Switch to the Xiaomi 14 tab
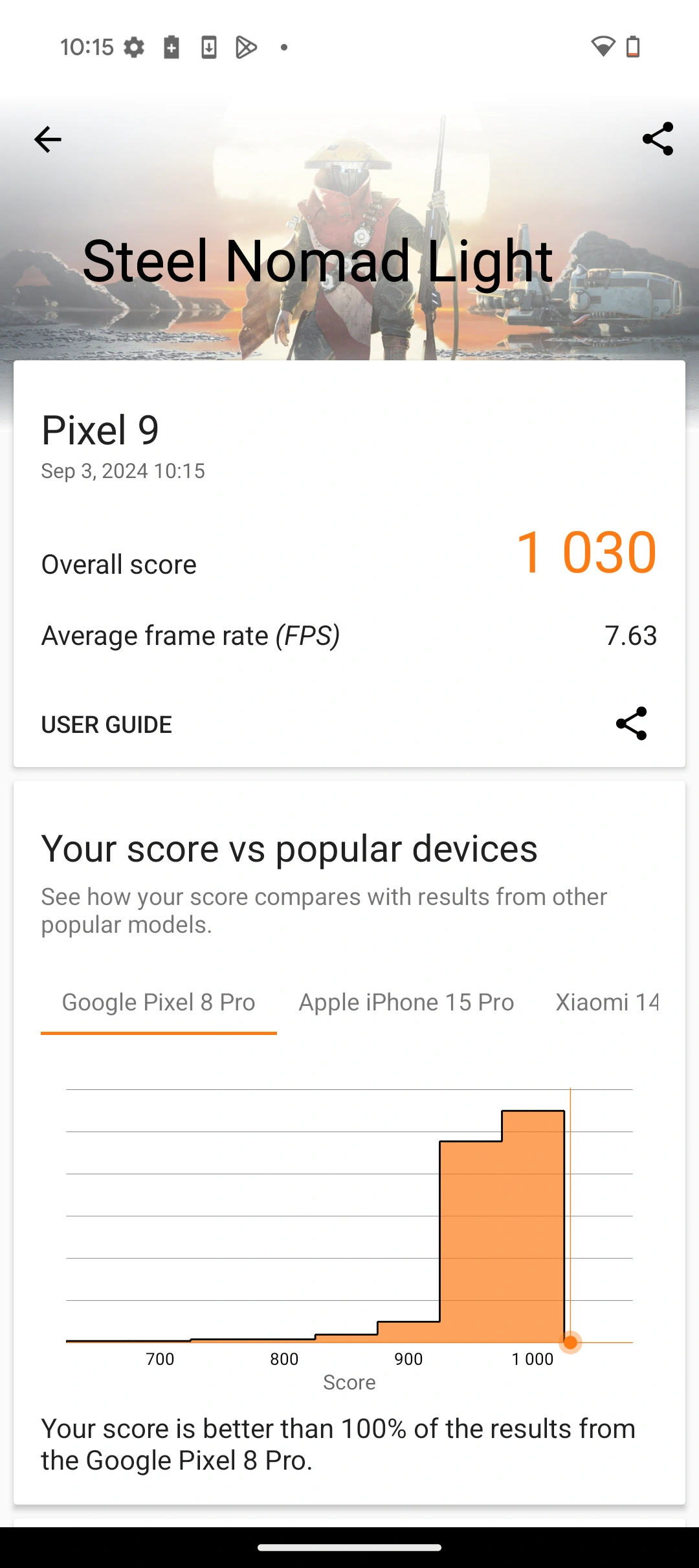 point(607,1002)
